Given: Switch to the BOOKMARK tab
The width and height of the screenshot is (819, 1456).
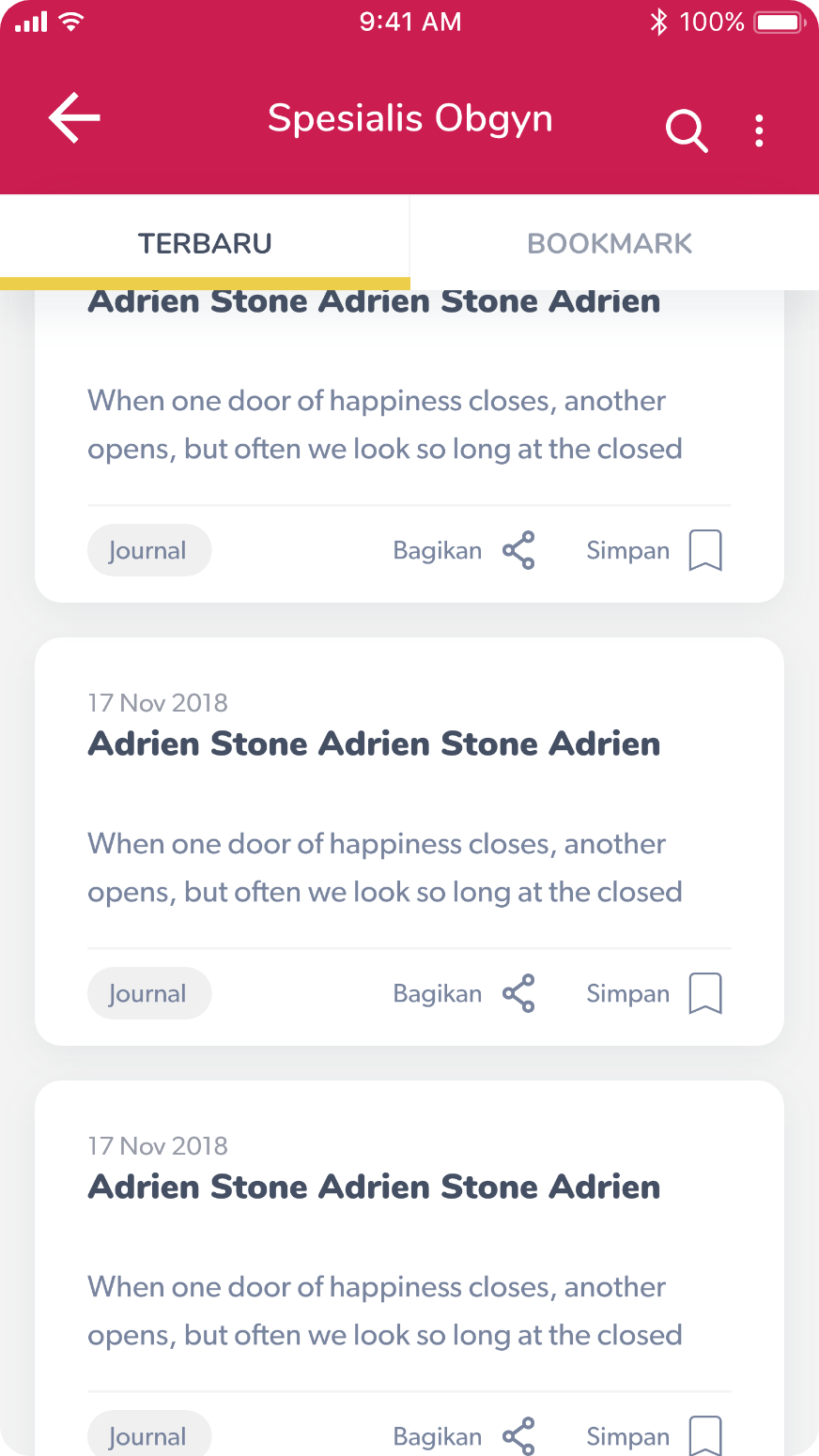Looking at the screenshot, I should [x=610, y=243].
